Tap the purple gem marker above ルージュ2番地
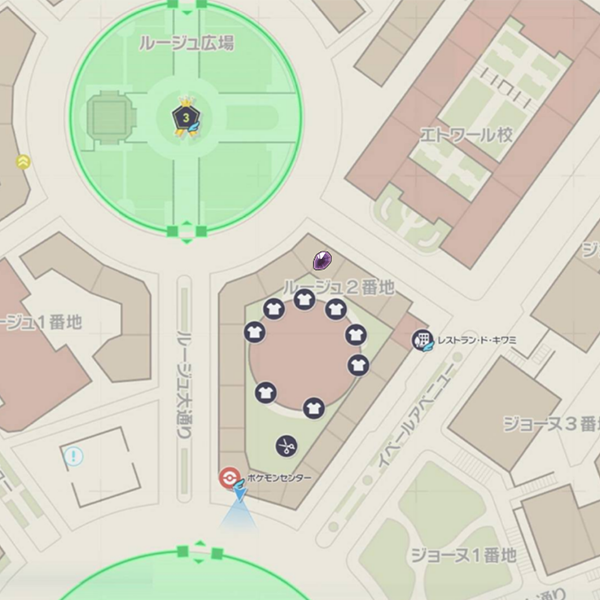The width and height of the screenshot is (600, 600). coord(323,262)
